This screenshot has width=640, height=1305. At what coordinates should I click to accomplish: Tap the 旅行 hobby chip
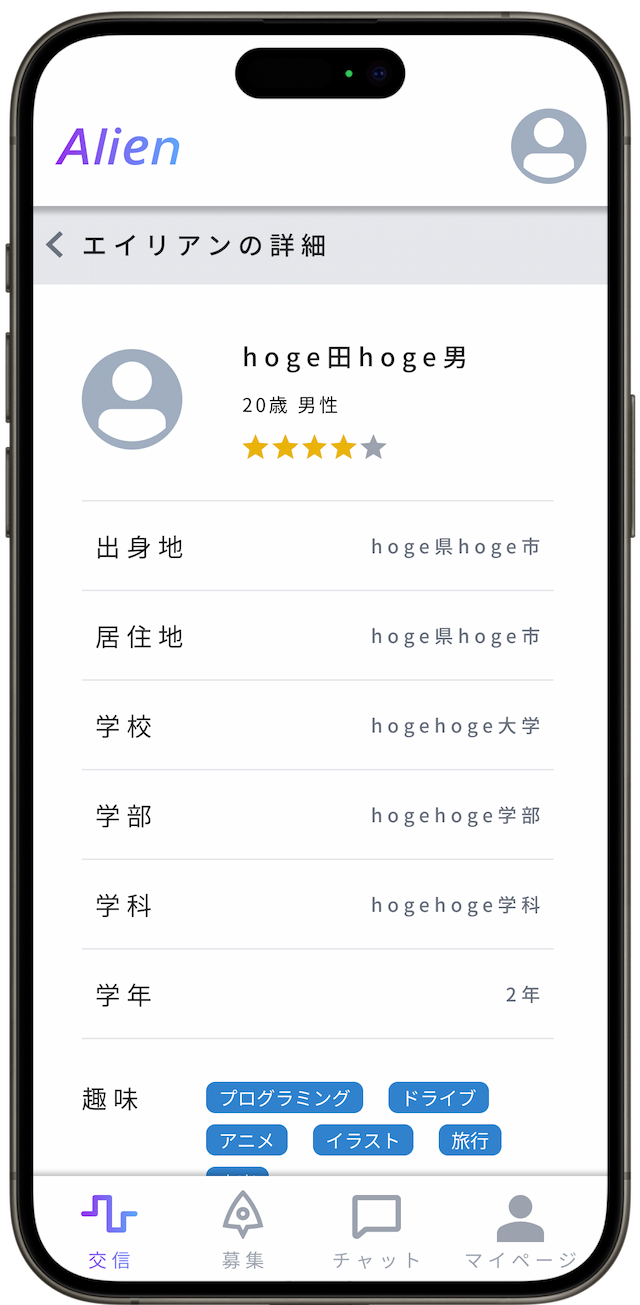(x=470, y=1141)
